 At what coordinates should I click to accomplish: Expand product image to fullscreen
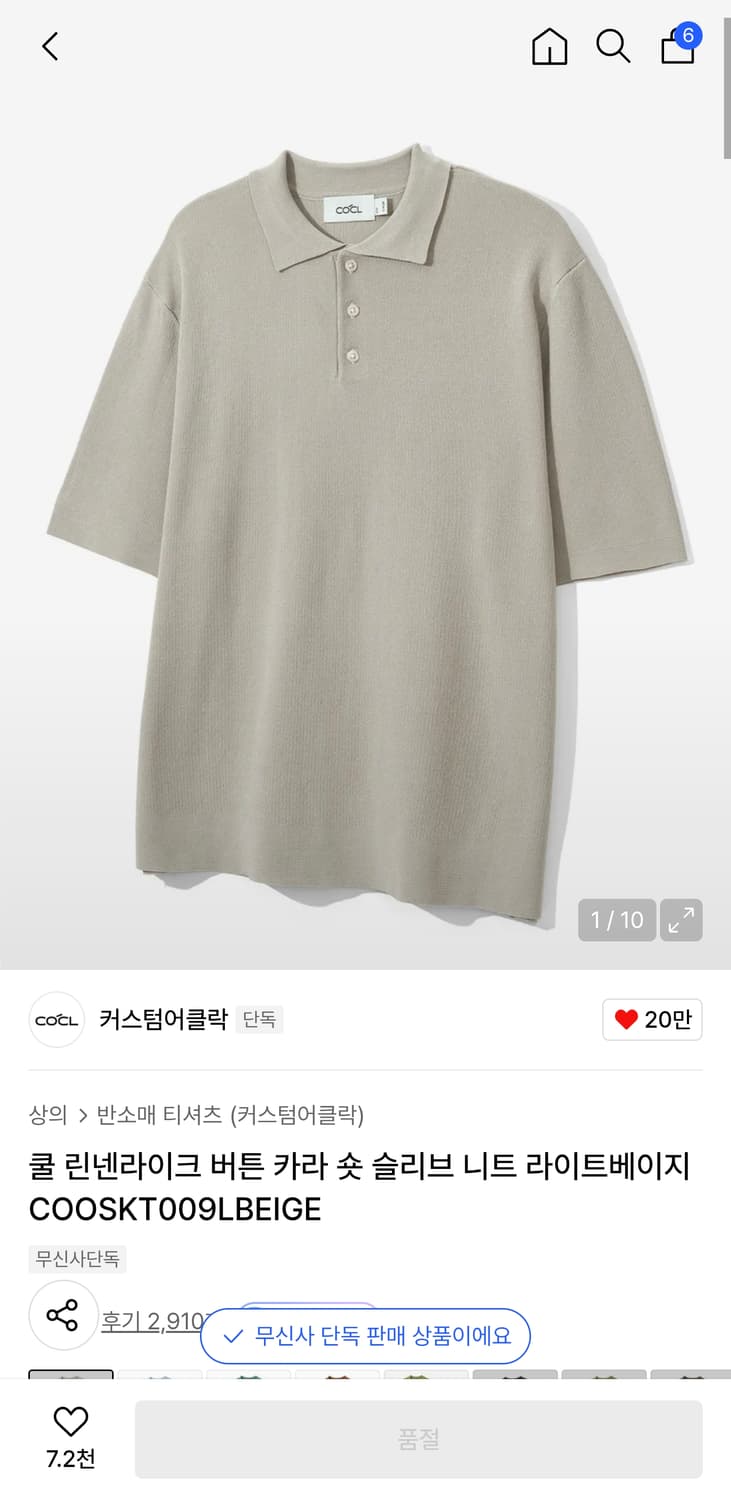tap(681, 920)
